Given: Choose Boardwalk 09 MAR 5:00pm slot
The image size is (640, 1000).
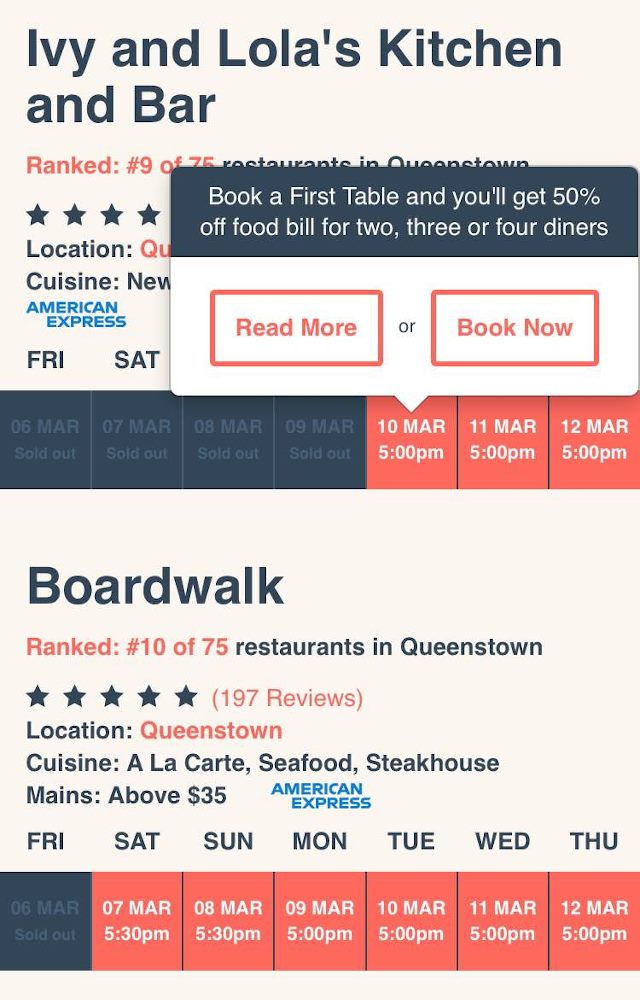Looking at the screenshot, I should click(320, 921).
